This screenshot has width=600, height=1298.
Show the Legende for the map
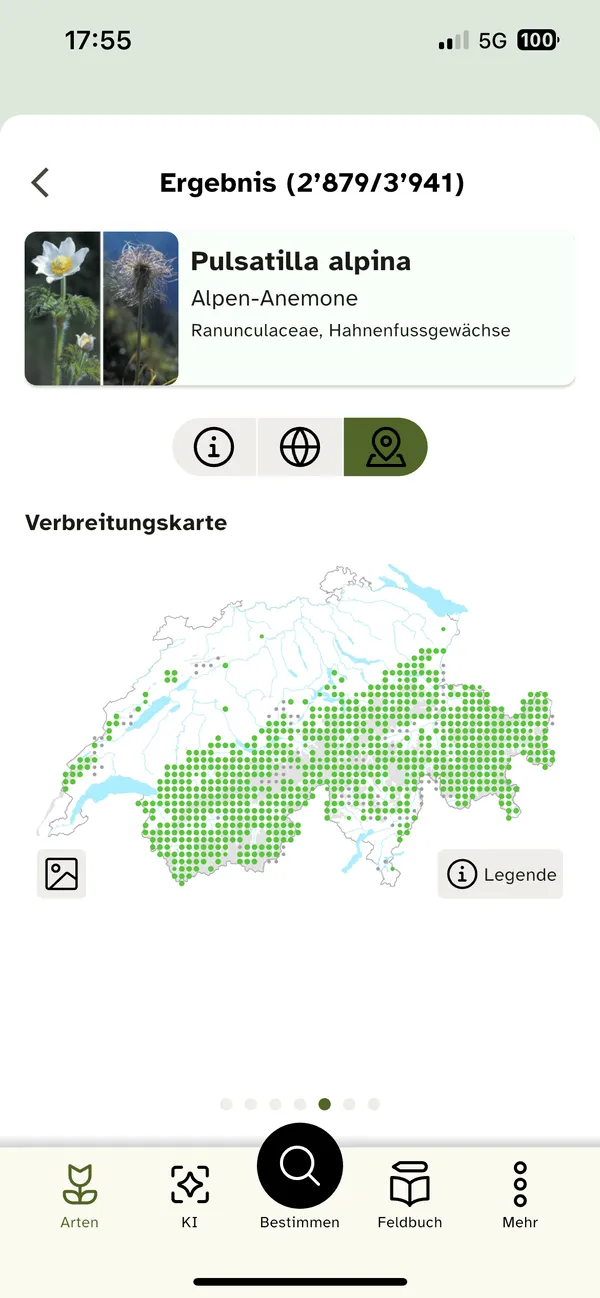[x=500, y=874]
